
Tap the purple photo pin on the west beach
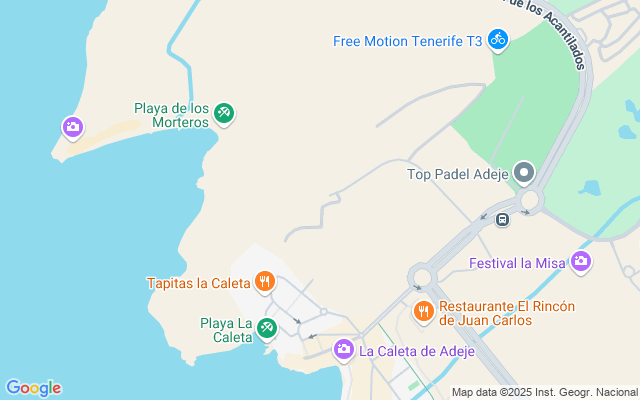(73, 127)
